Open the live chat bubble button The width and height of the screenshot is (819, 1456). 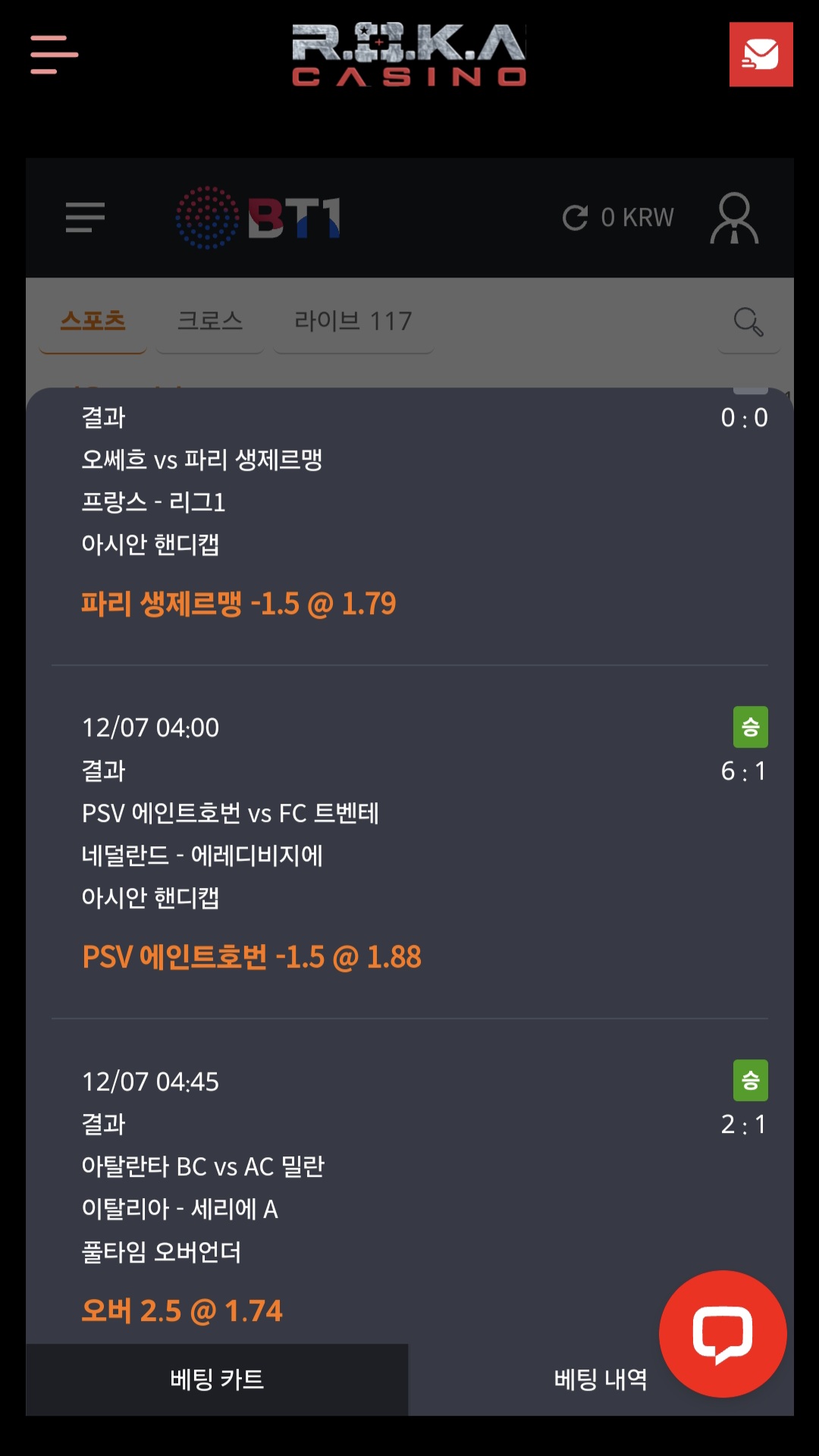(x=723, y=1333)
